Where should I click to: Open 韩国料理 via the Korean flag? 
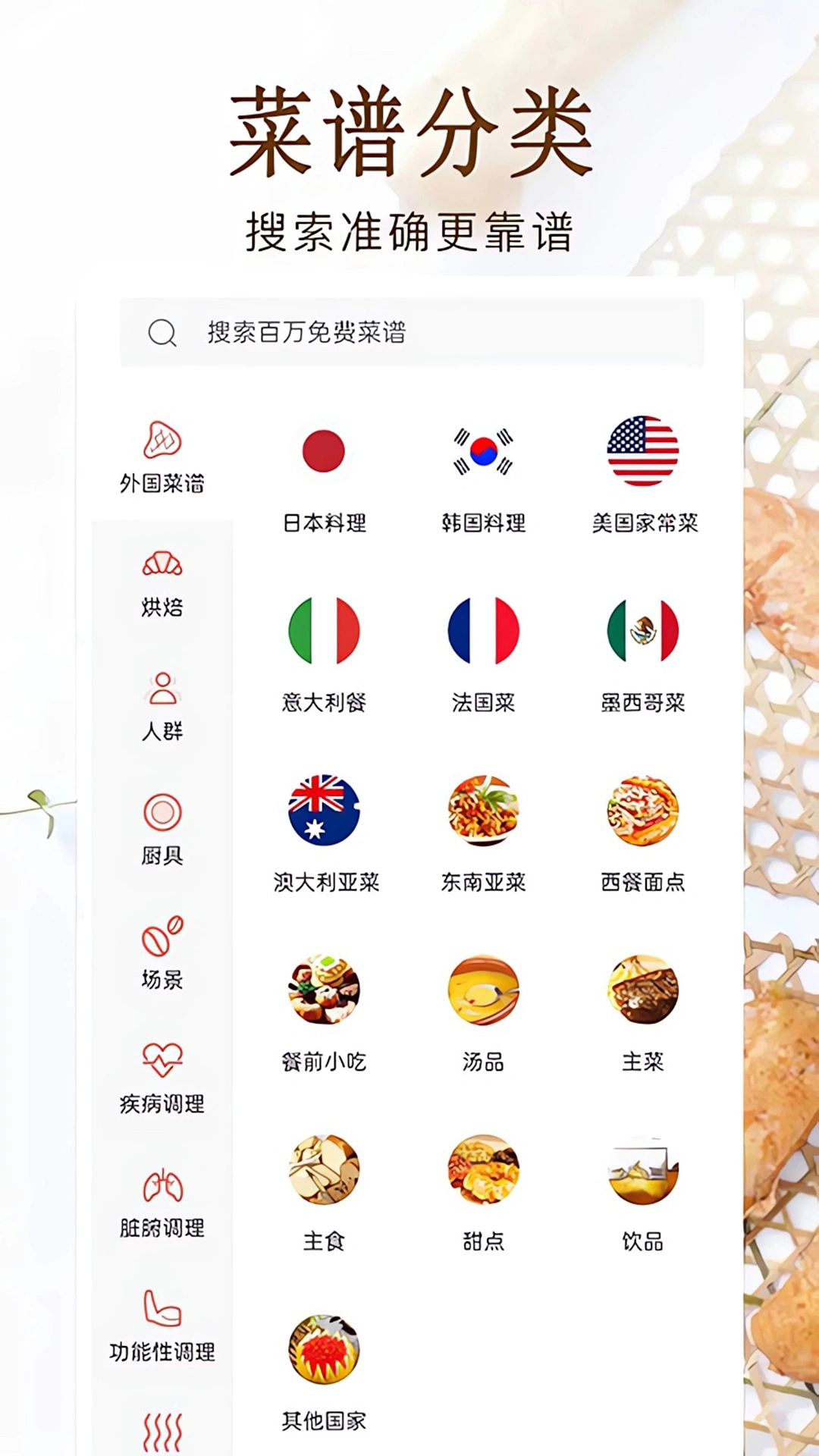484,450
